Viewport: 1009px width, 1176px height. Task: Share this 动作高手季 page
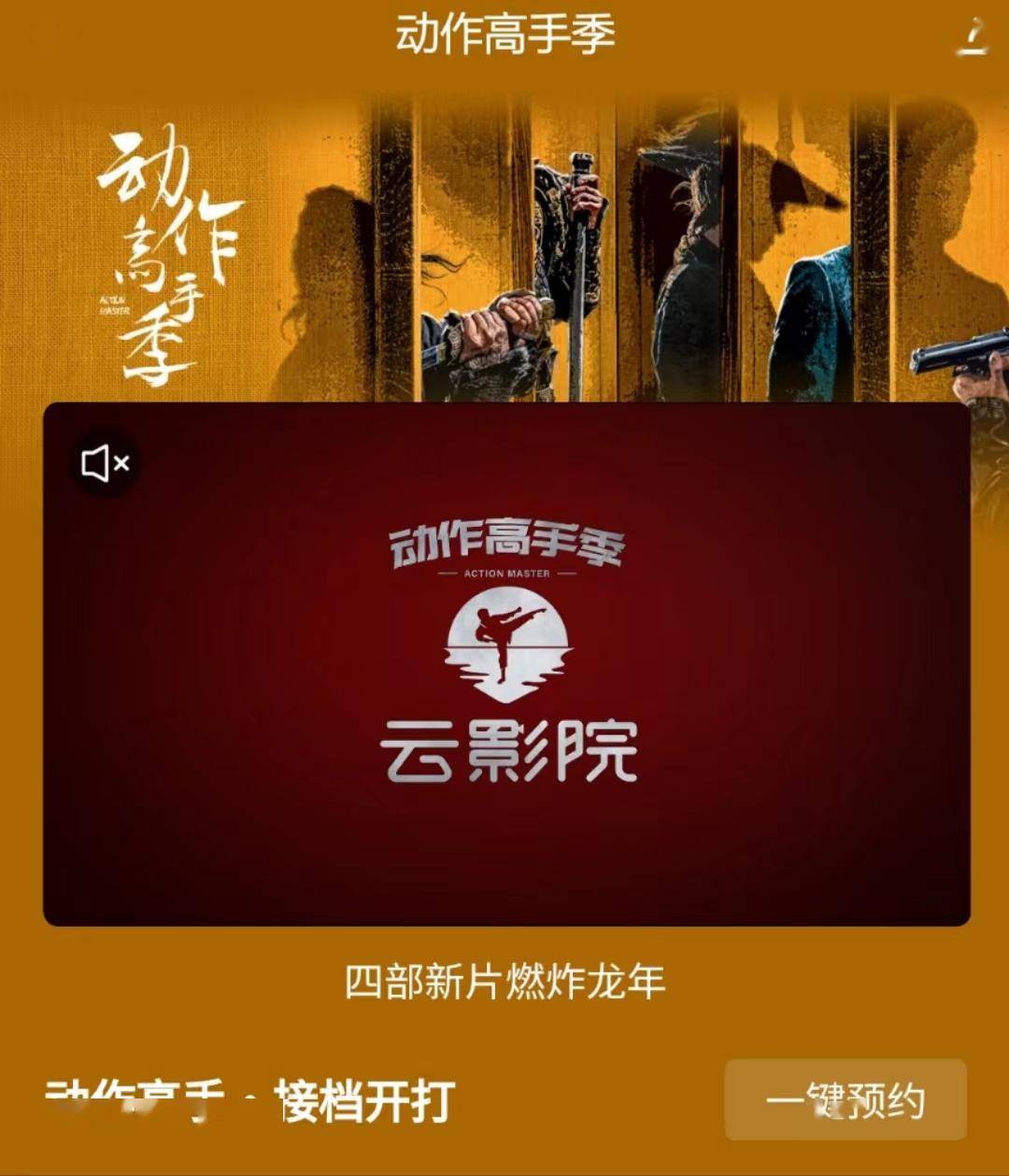[x=974, y=35]
